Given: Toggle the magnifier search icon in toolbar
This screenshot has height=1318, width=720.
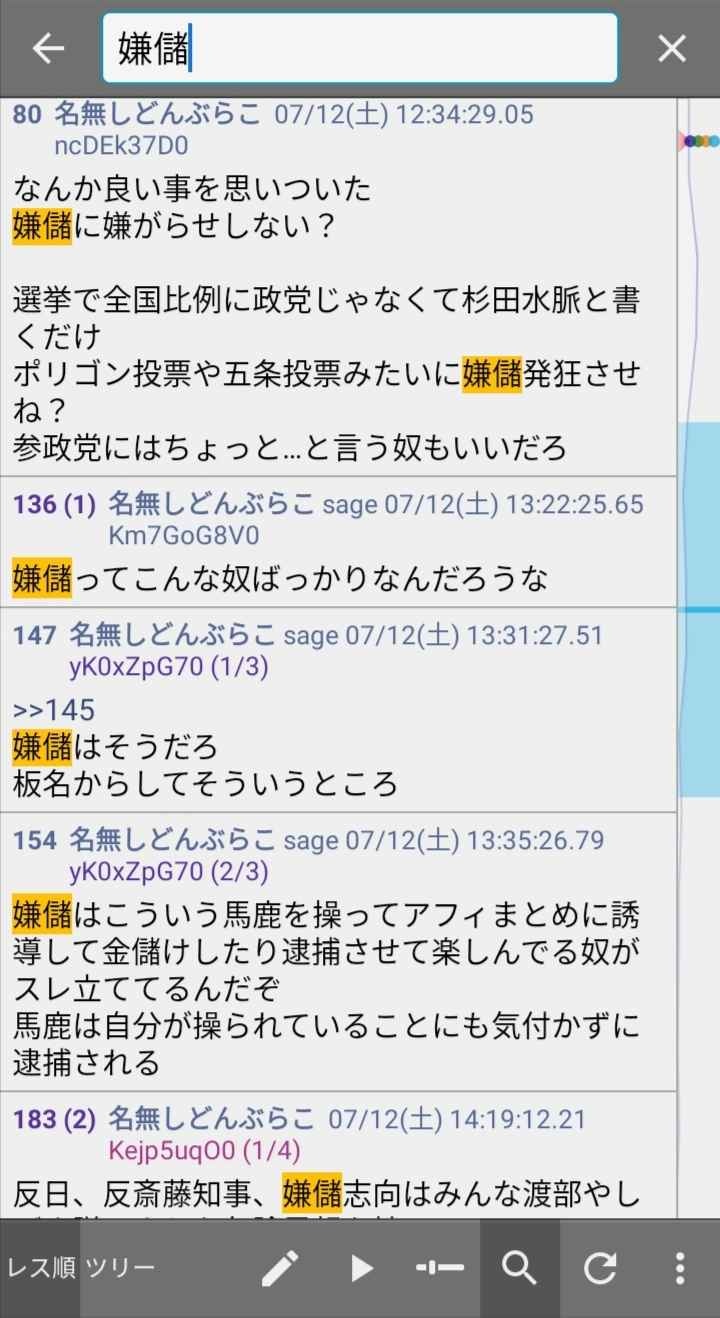Looking at the screenshot, I should (520, 1269).
